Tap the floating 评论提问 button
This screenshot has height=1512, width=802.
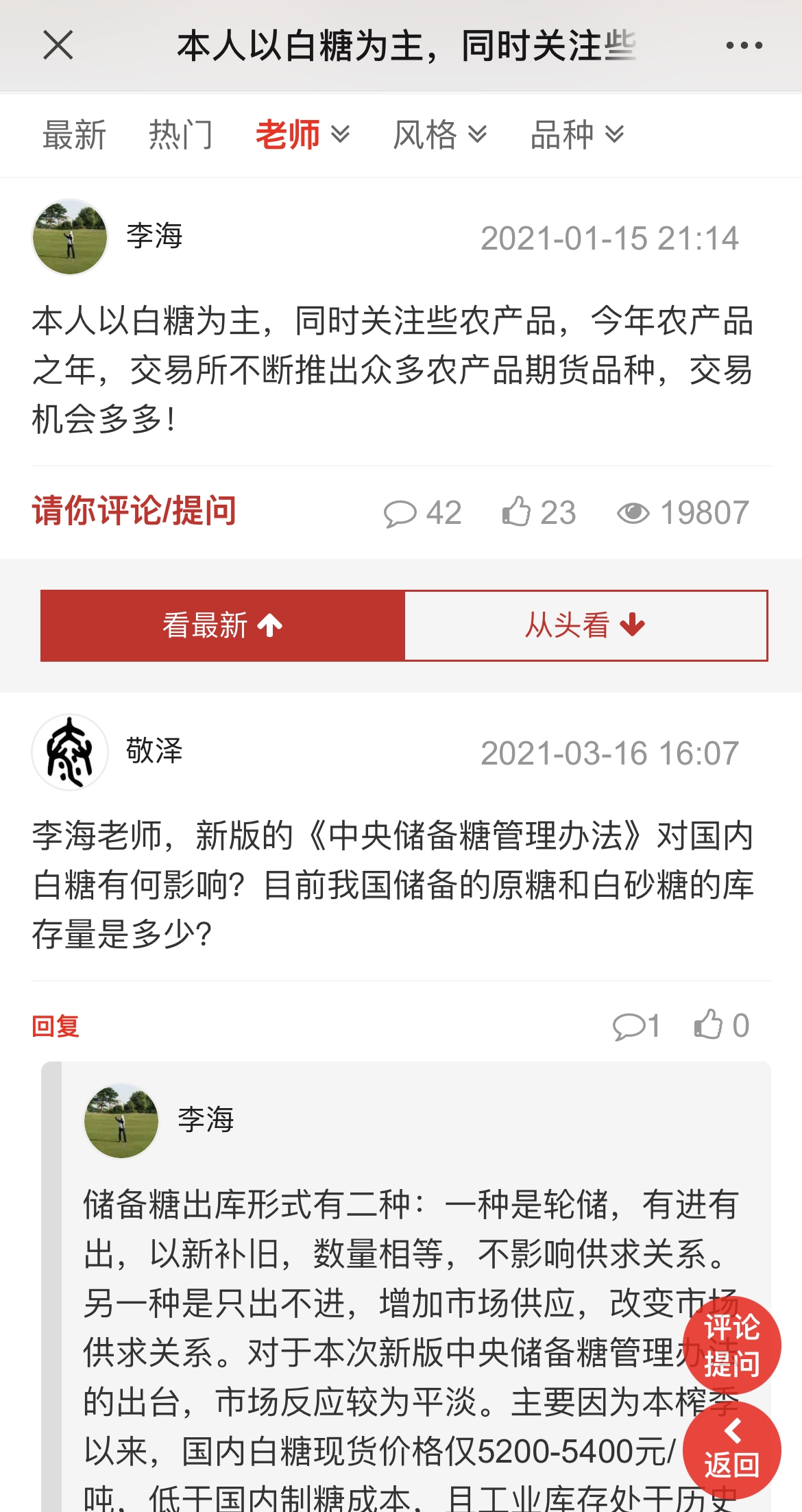pyautogui.click(x=731, y=1345)
